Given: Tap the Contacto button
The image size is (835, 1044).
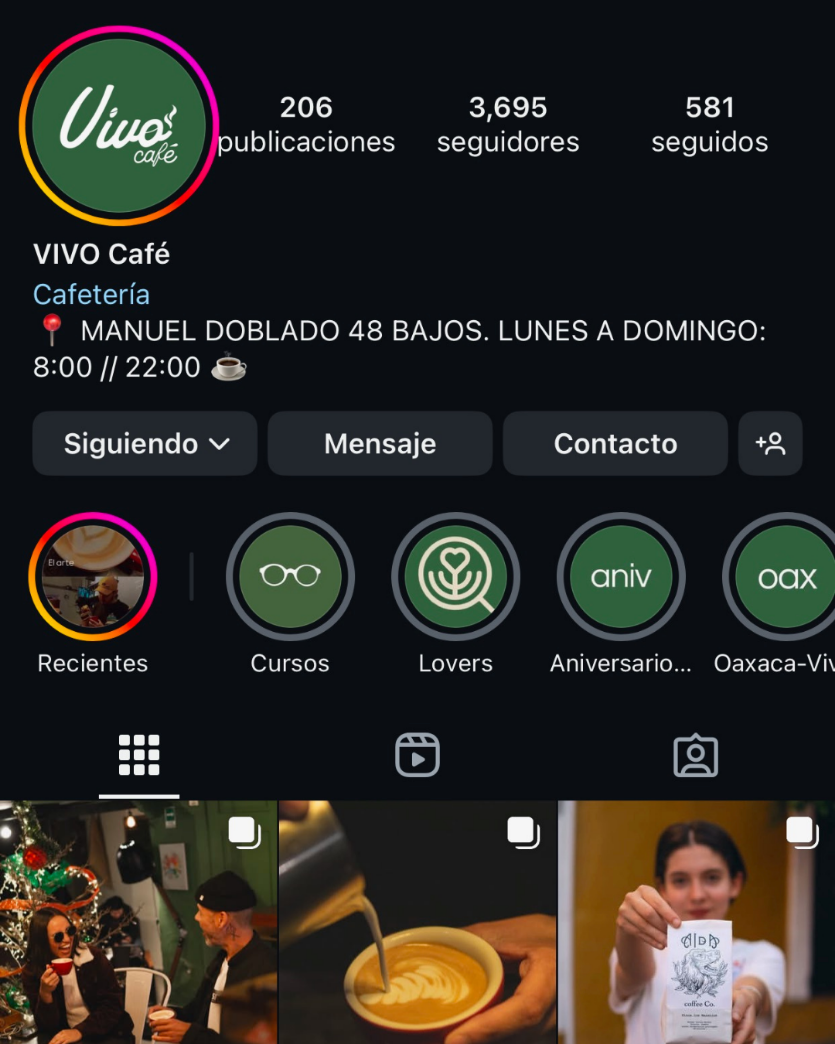Looking at the screenshot, I should click(615, 443).
